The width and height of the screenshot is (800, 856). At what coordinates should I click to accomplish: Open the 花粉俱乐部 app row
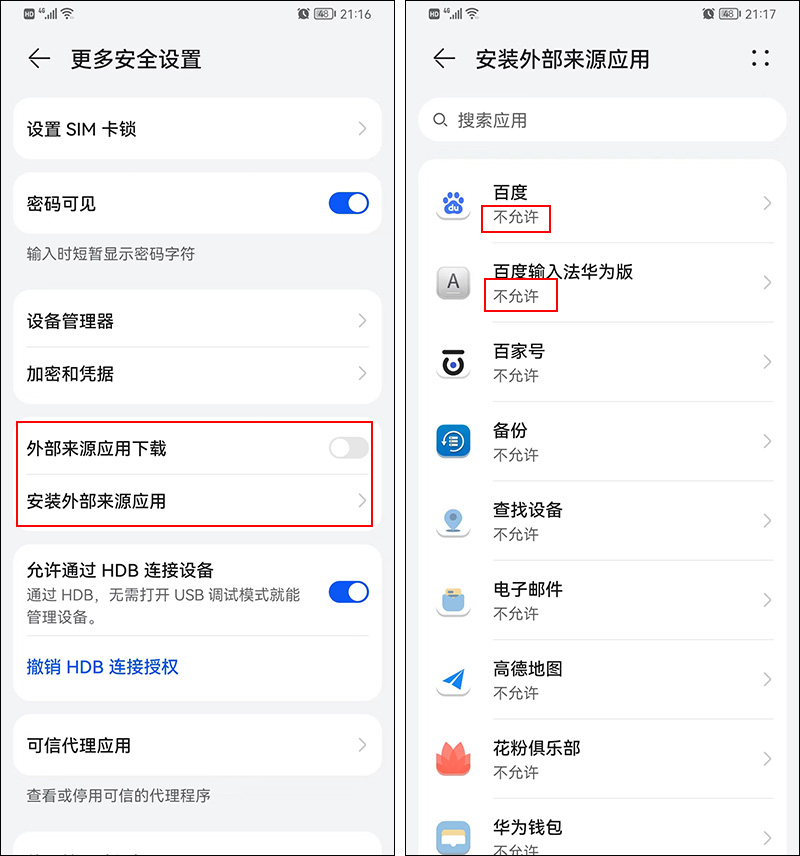603,759
